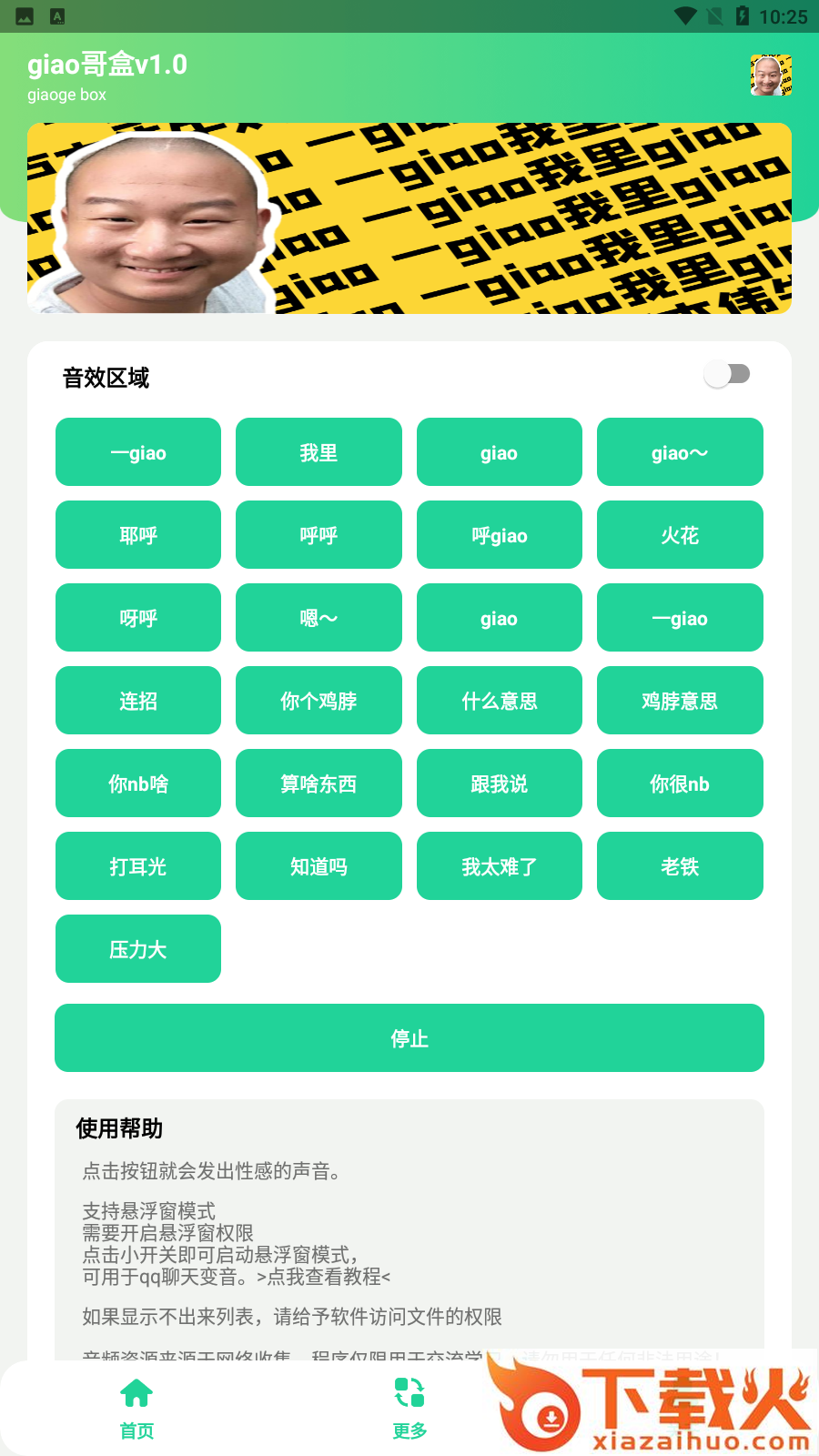Tap the 耶呼 sound button
This screenshot has width=819, height=1456.
[x=138, y=535]
